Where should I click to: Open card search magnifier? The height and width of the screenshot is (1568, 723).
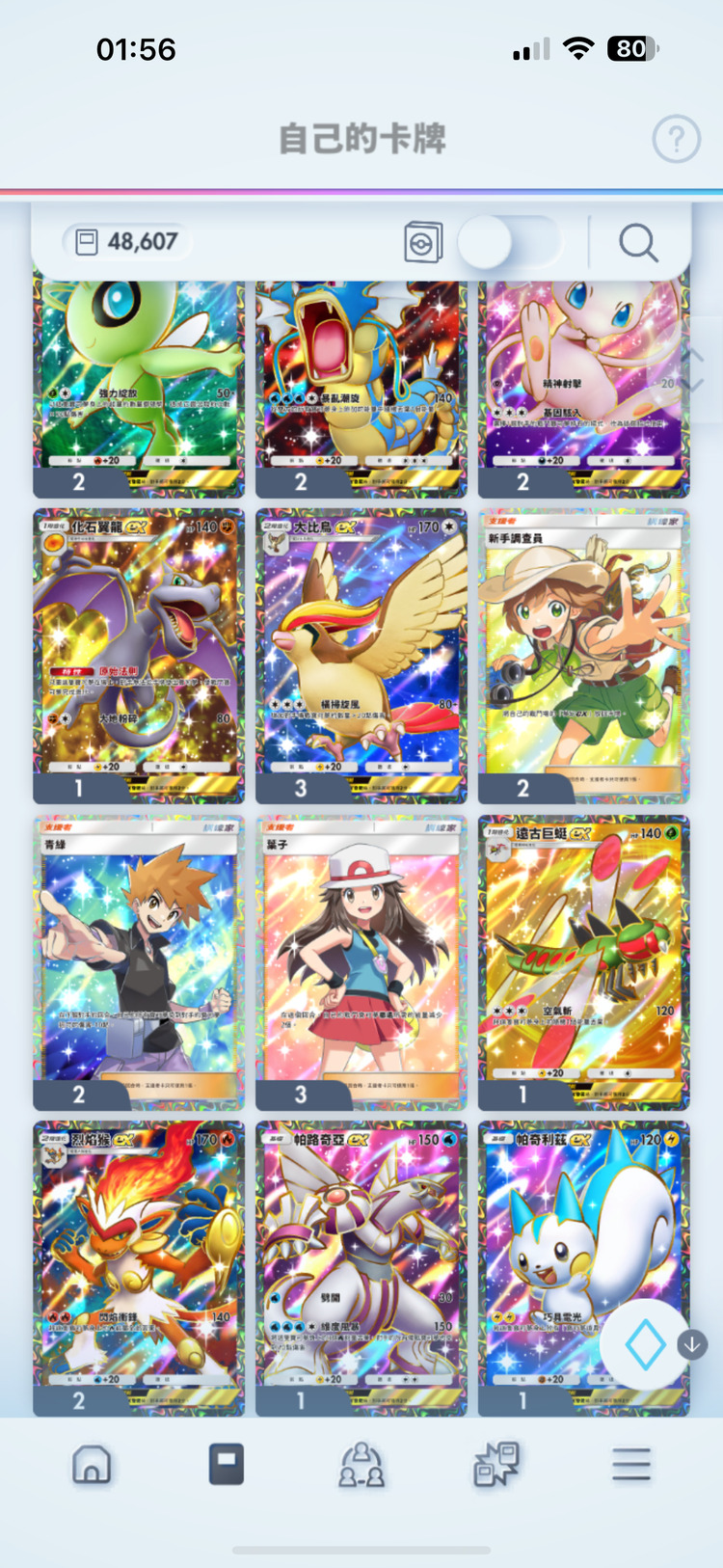click(x=637, y=242)
